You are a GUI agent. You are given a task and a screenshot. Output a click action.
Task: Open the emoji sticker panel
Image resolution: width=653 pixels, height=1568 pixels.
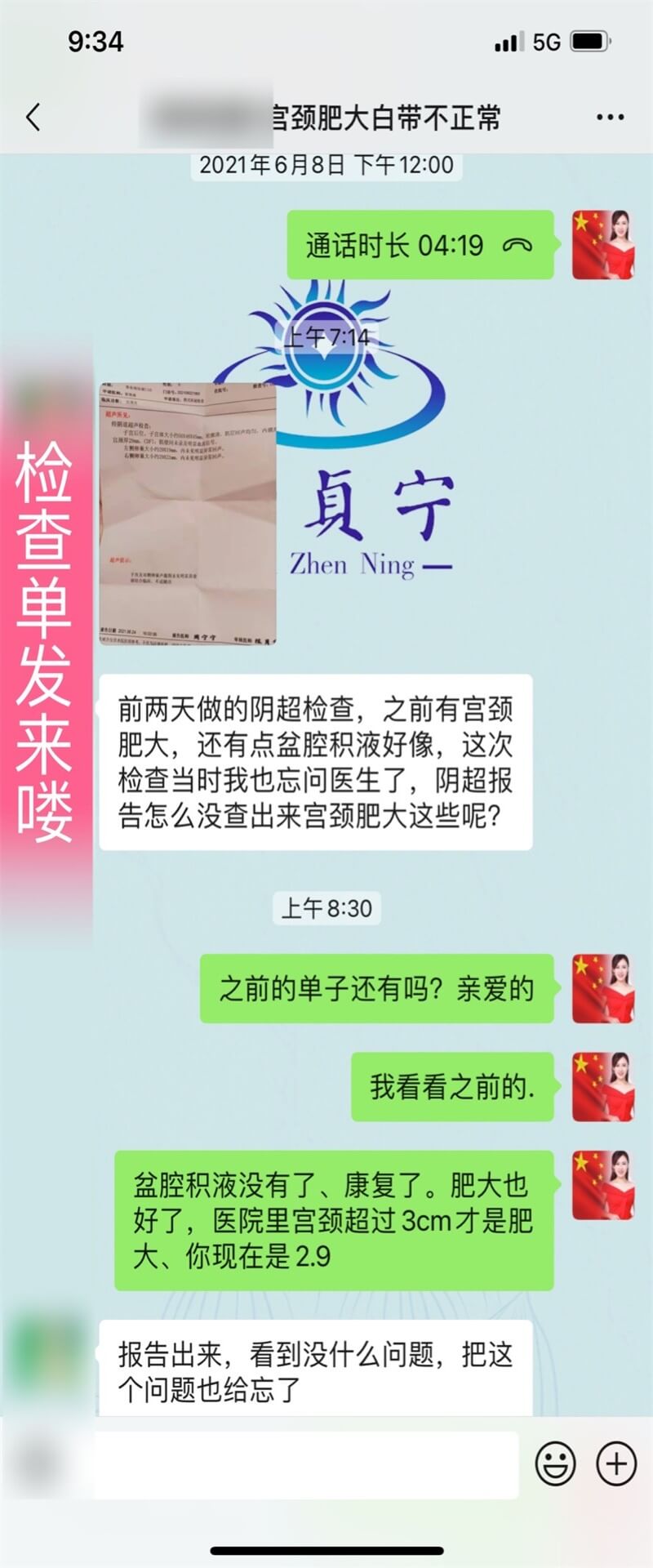pos(555,1463)
